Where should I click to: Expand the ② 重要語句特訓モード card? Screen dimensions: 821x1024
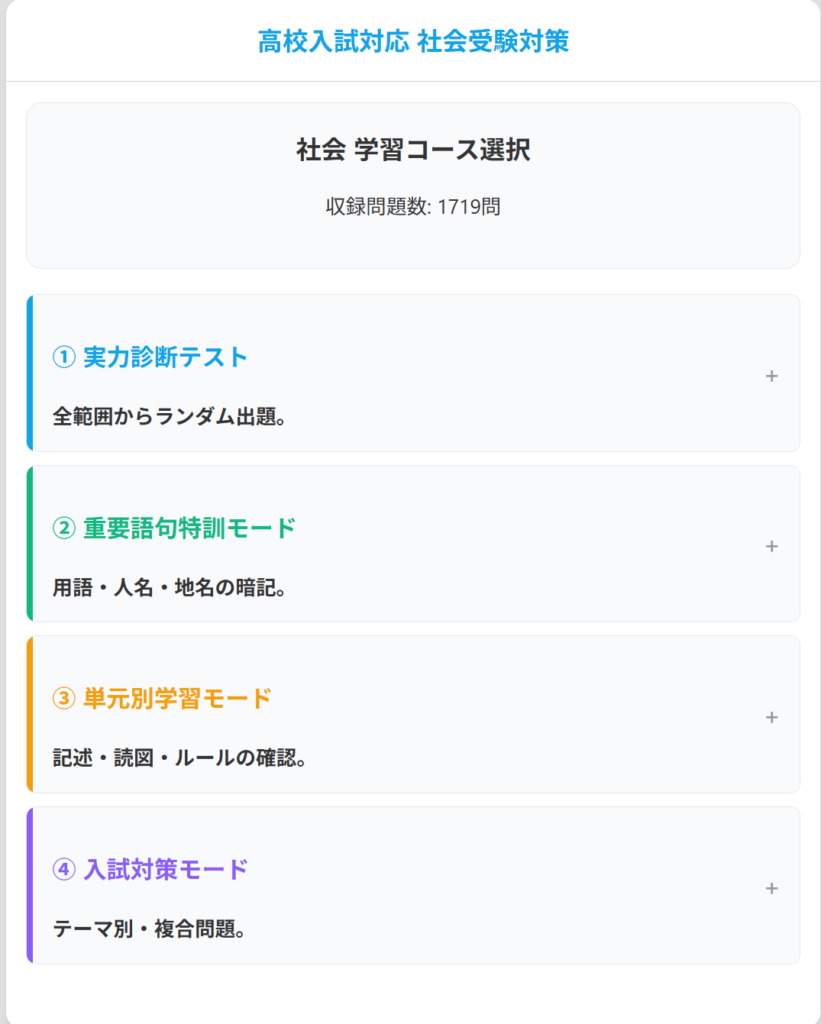click(771, 546)
